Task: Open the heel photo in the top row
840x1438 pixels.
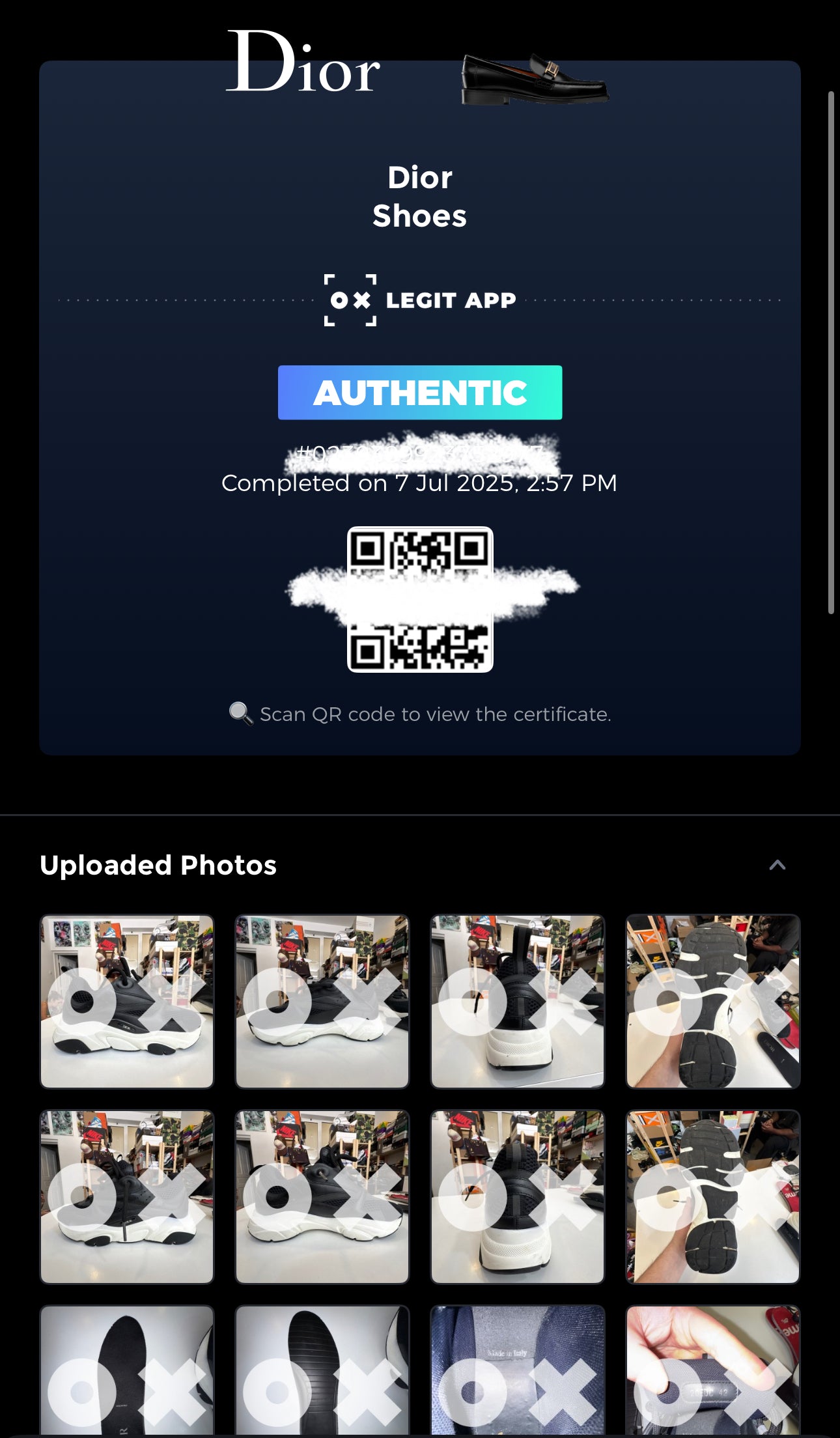Action: point(518,1002)
